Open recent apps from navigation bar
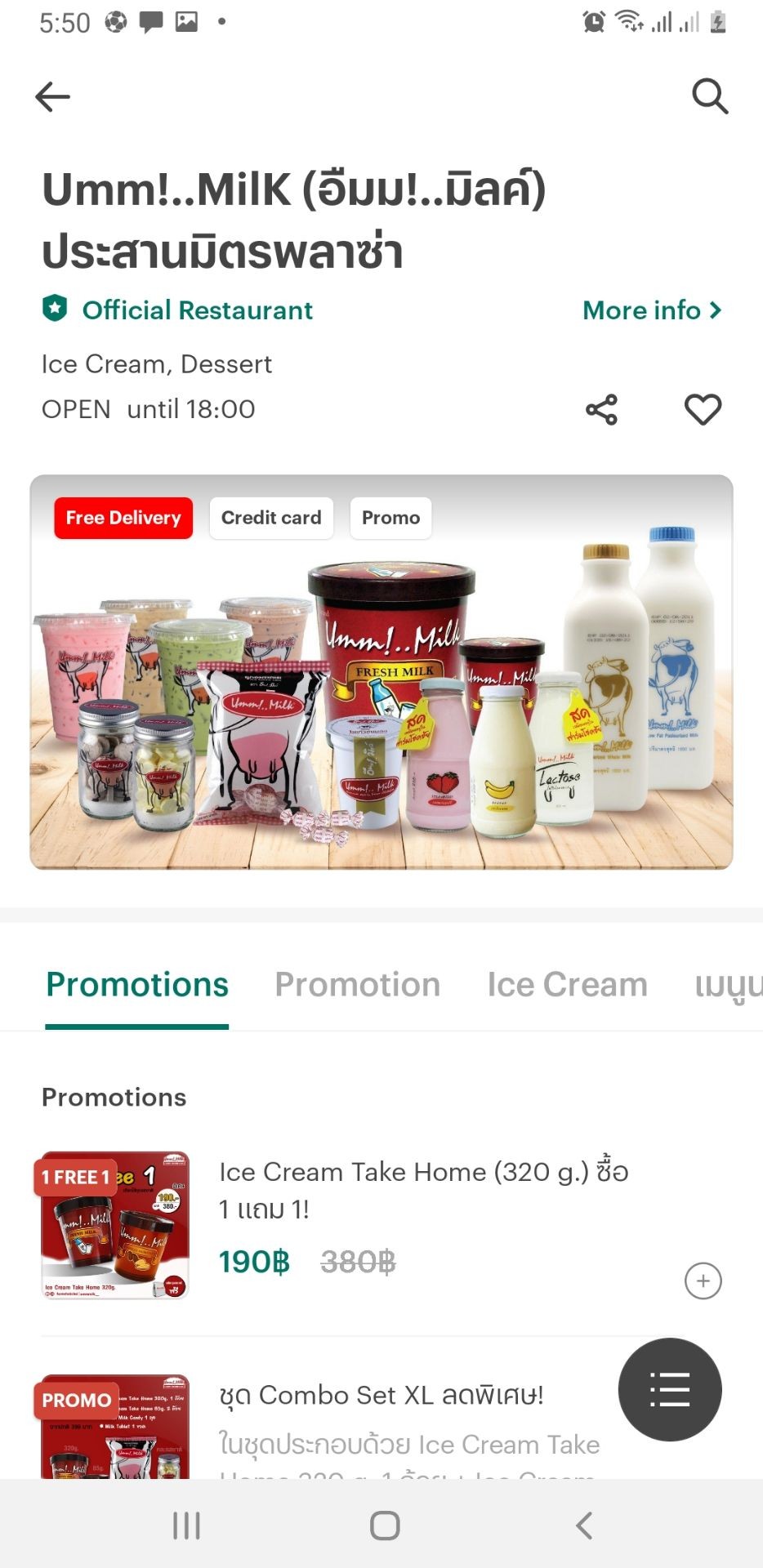 186,1524
